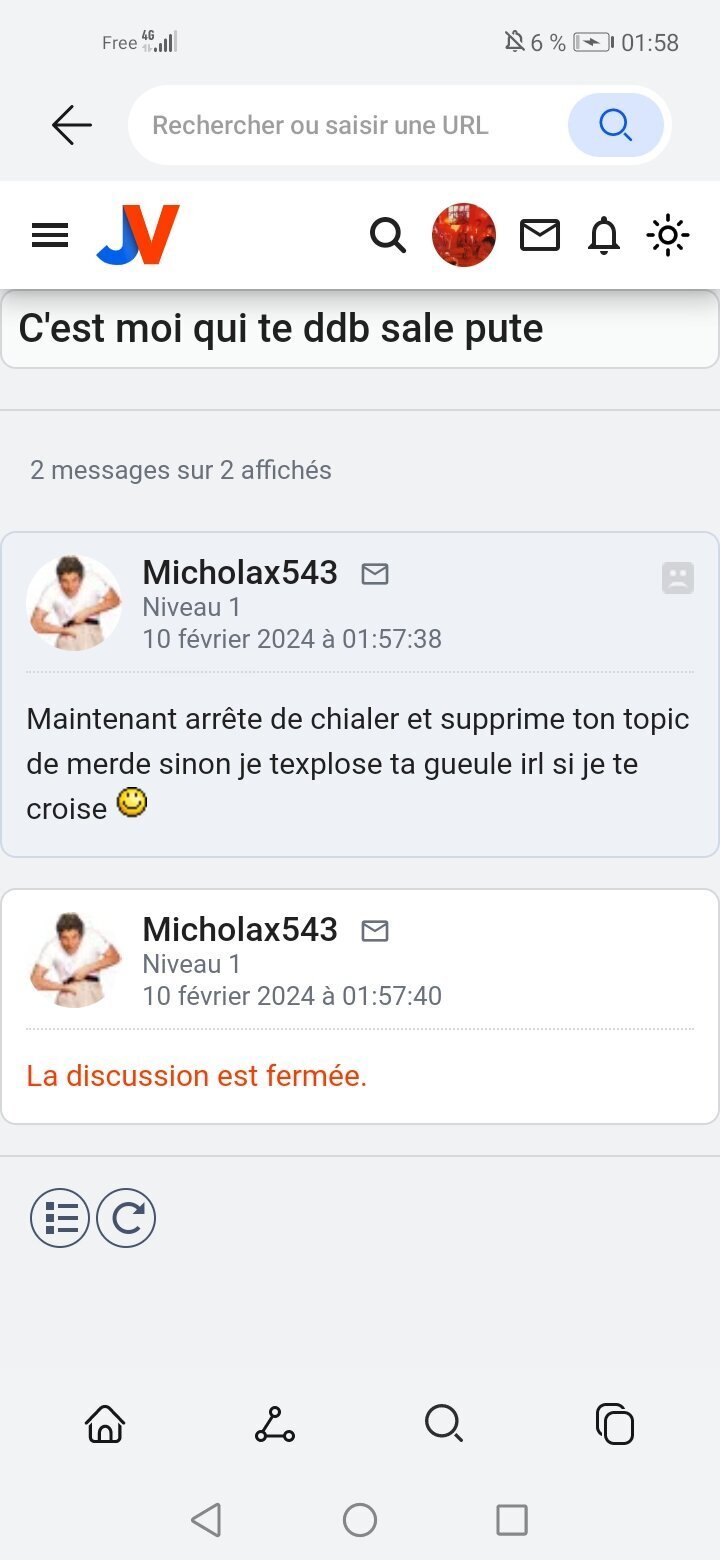
Task: Focus the URL search field
Action: point(345,126)
